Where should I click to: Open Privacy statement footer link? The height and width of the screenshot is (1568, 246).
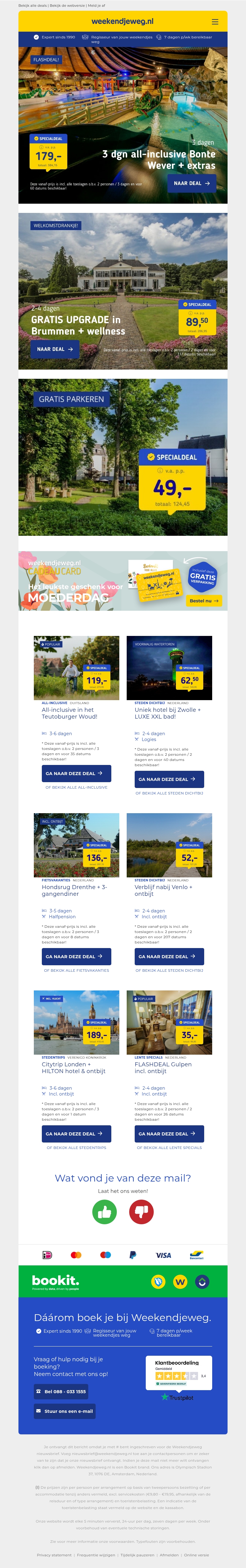[54, 1554]
